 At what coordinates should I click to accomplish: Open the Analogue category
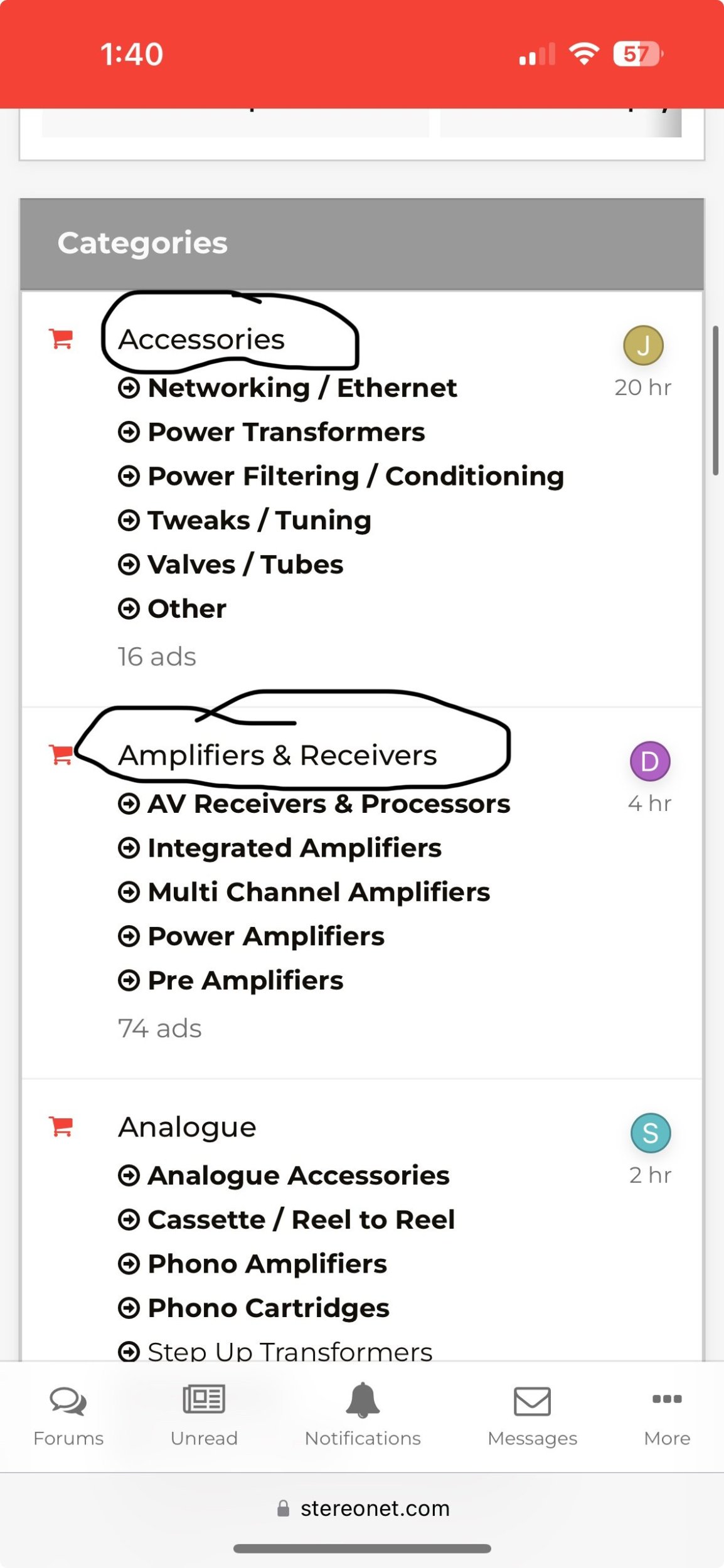click(x=187, y=1127)
